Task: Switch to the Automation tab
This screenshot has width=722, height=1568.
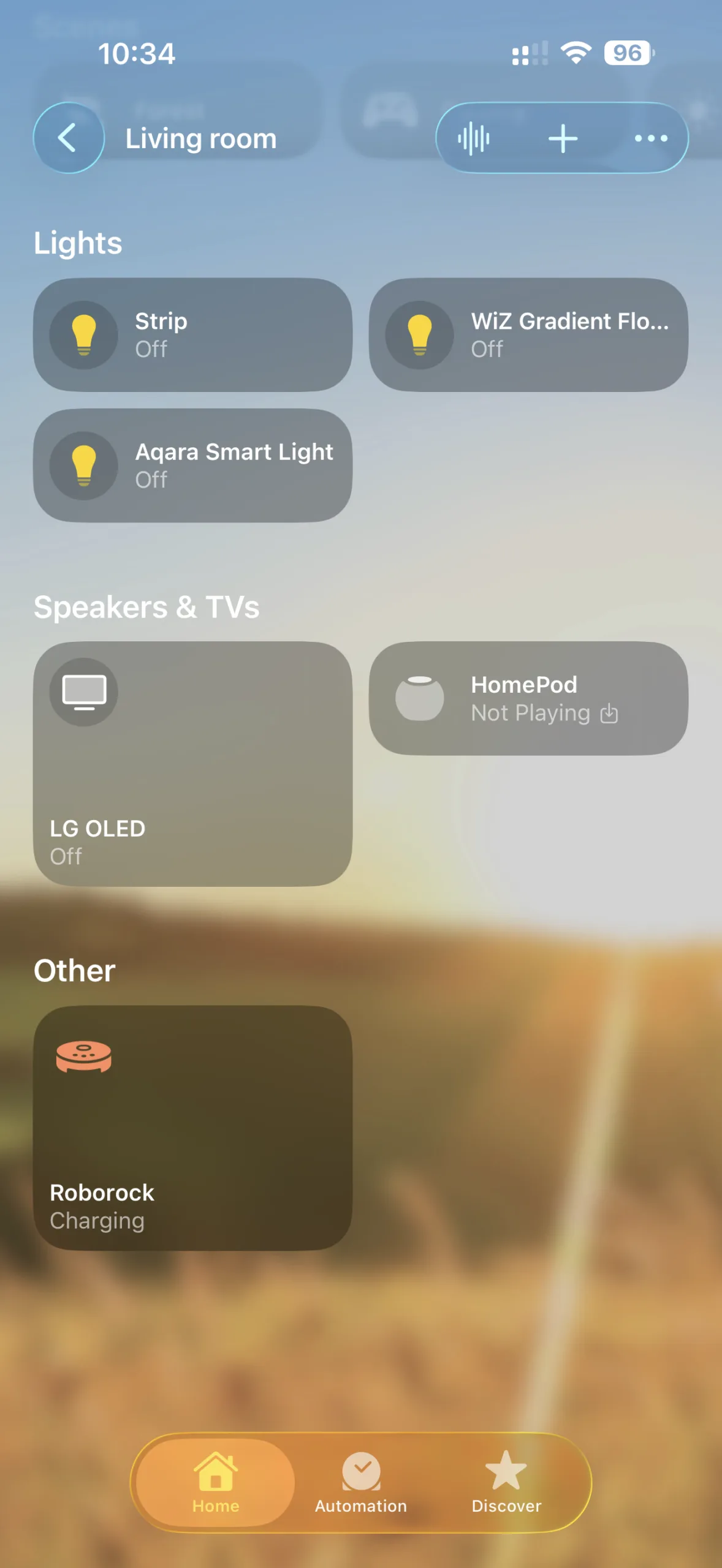Action: (361, 1482)
